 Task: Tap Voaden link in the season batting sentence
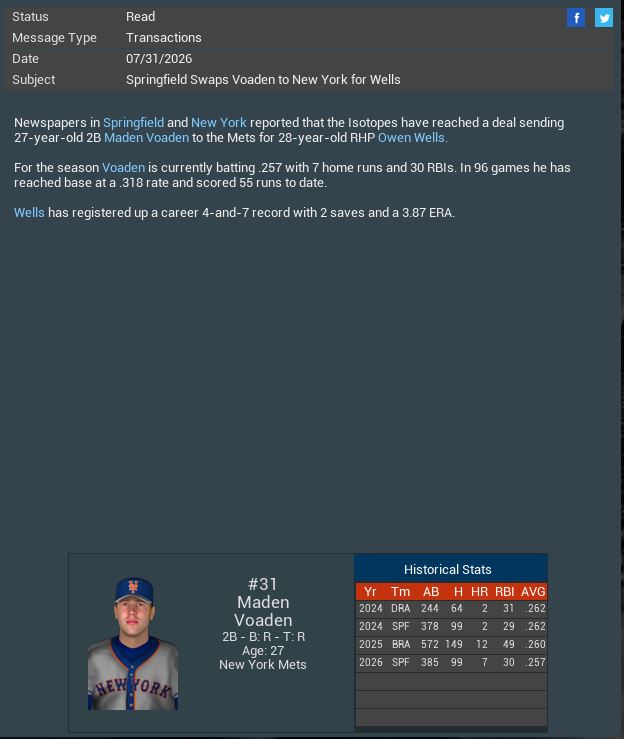coord(123,168)
